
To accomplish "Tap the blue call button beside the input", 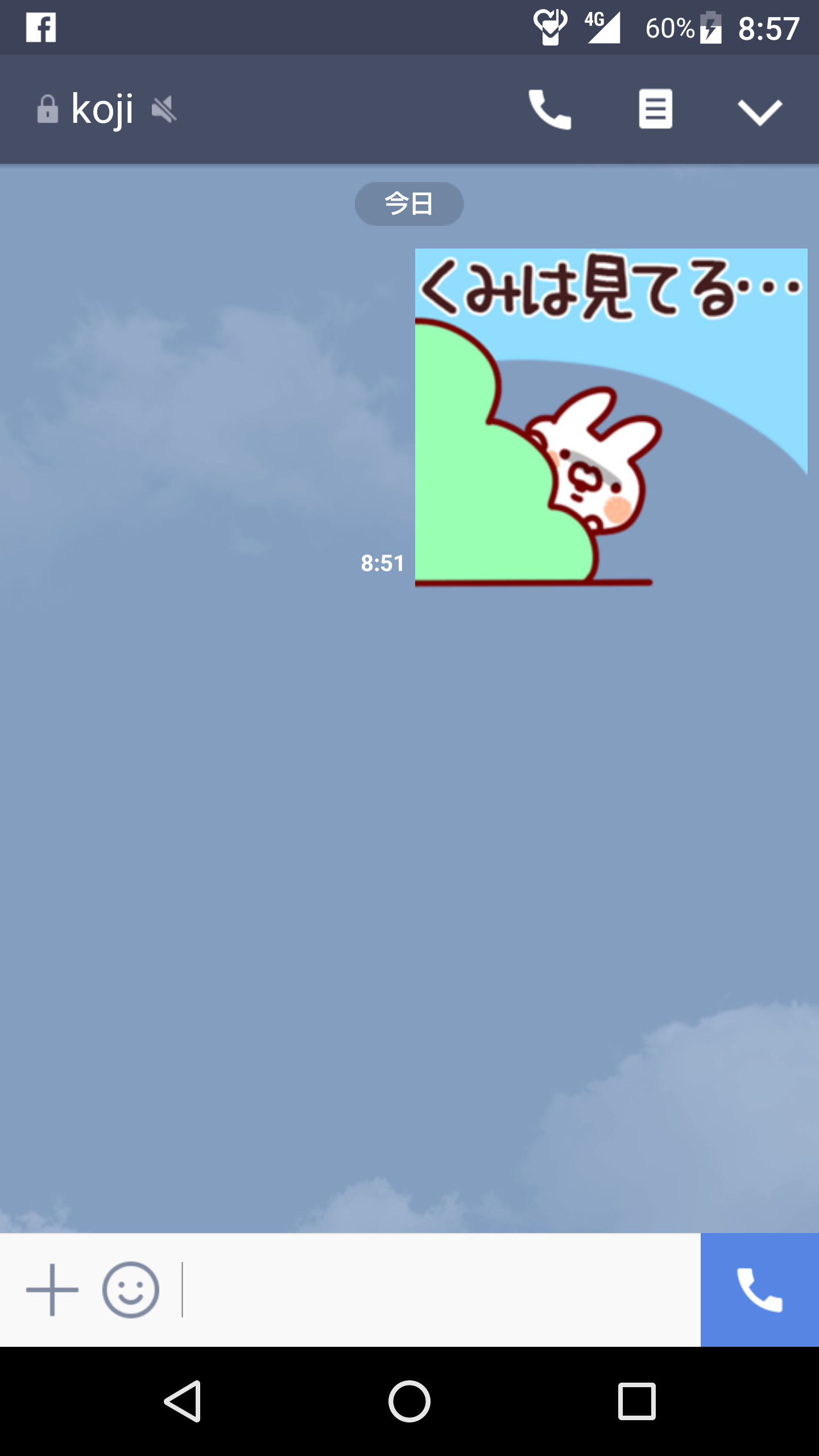I will tap(760, 1290).
